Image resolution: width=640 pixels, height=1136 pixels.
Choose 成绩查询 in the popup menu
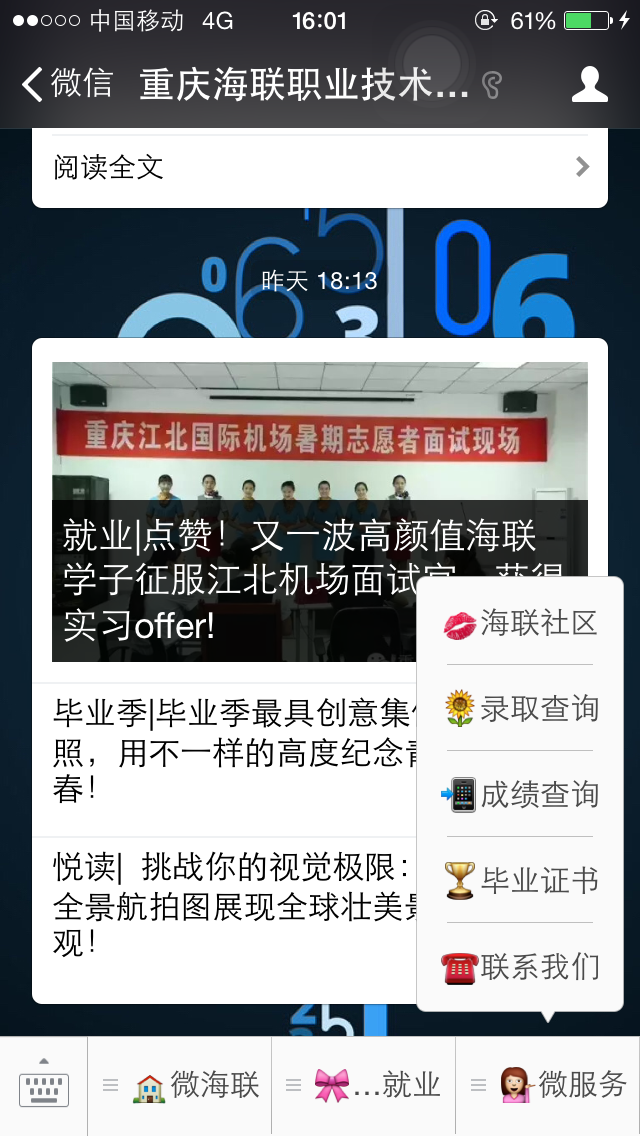(x=520, y=795)
